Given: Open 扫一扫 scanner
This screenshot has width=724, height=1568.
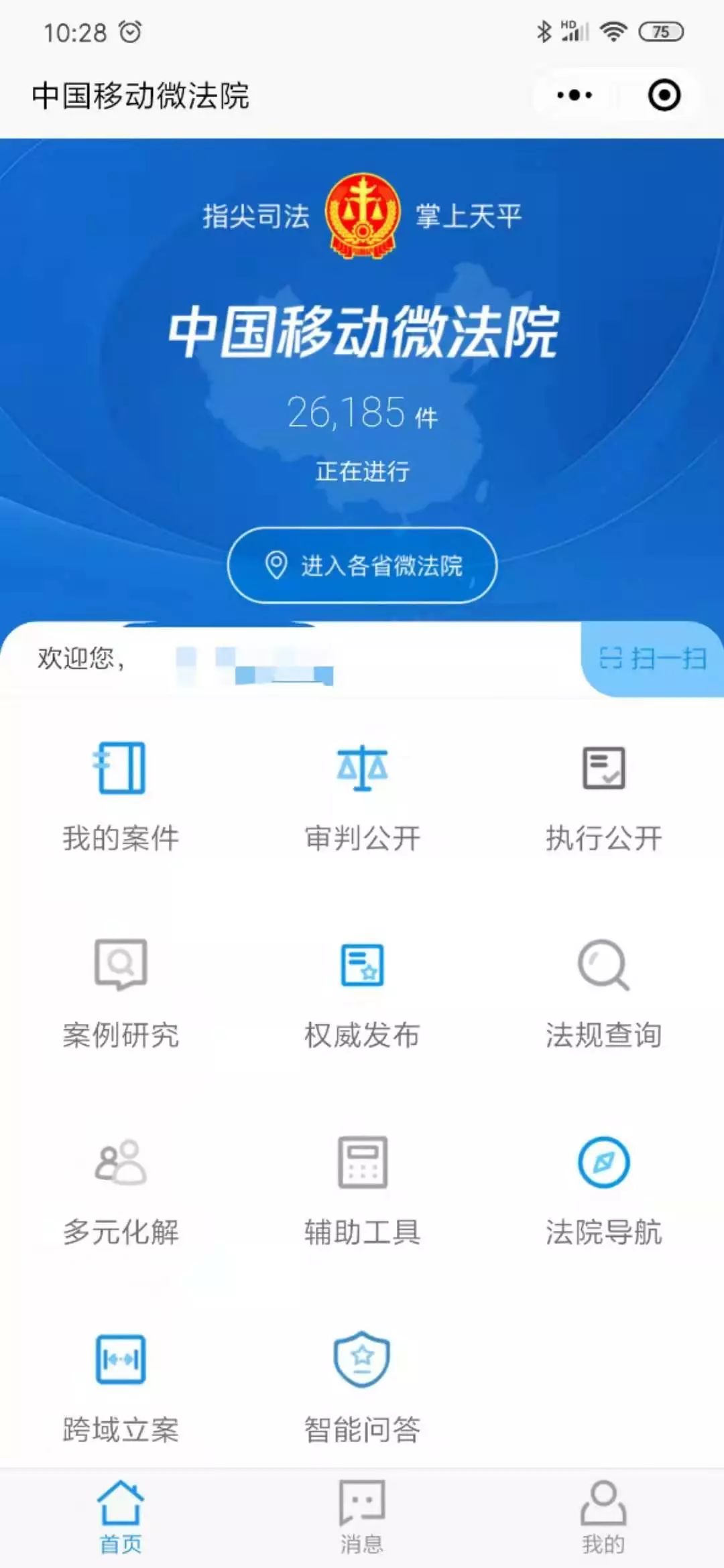Looking at the screenshot, I should pos(652,659).
